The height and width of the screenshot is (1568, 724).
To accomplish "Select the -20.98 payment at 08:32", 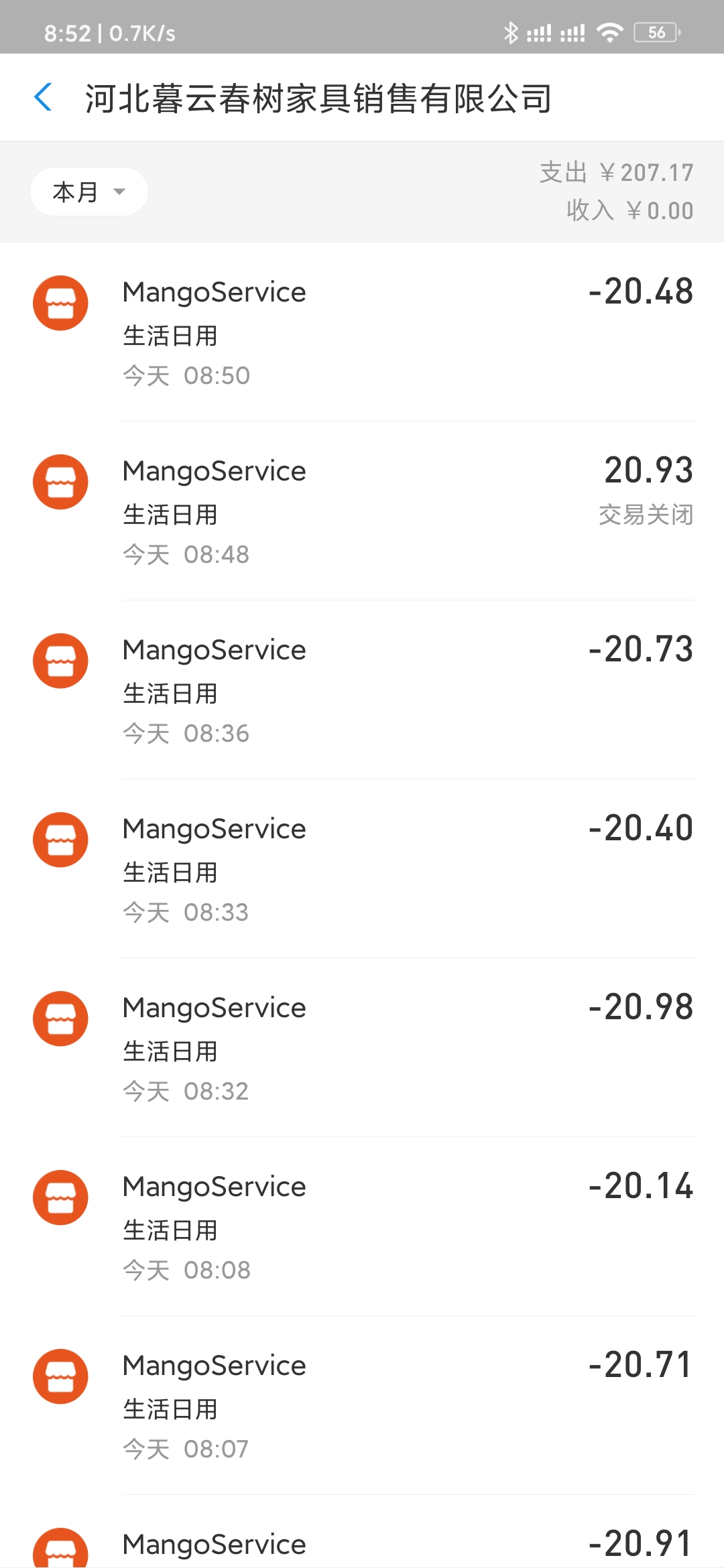I will click(362, 1048).
